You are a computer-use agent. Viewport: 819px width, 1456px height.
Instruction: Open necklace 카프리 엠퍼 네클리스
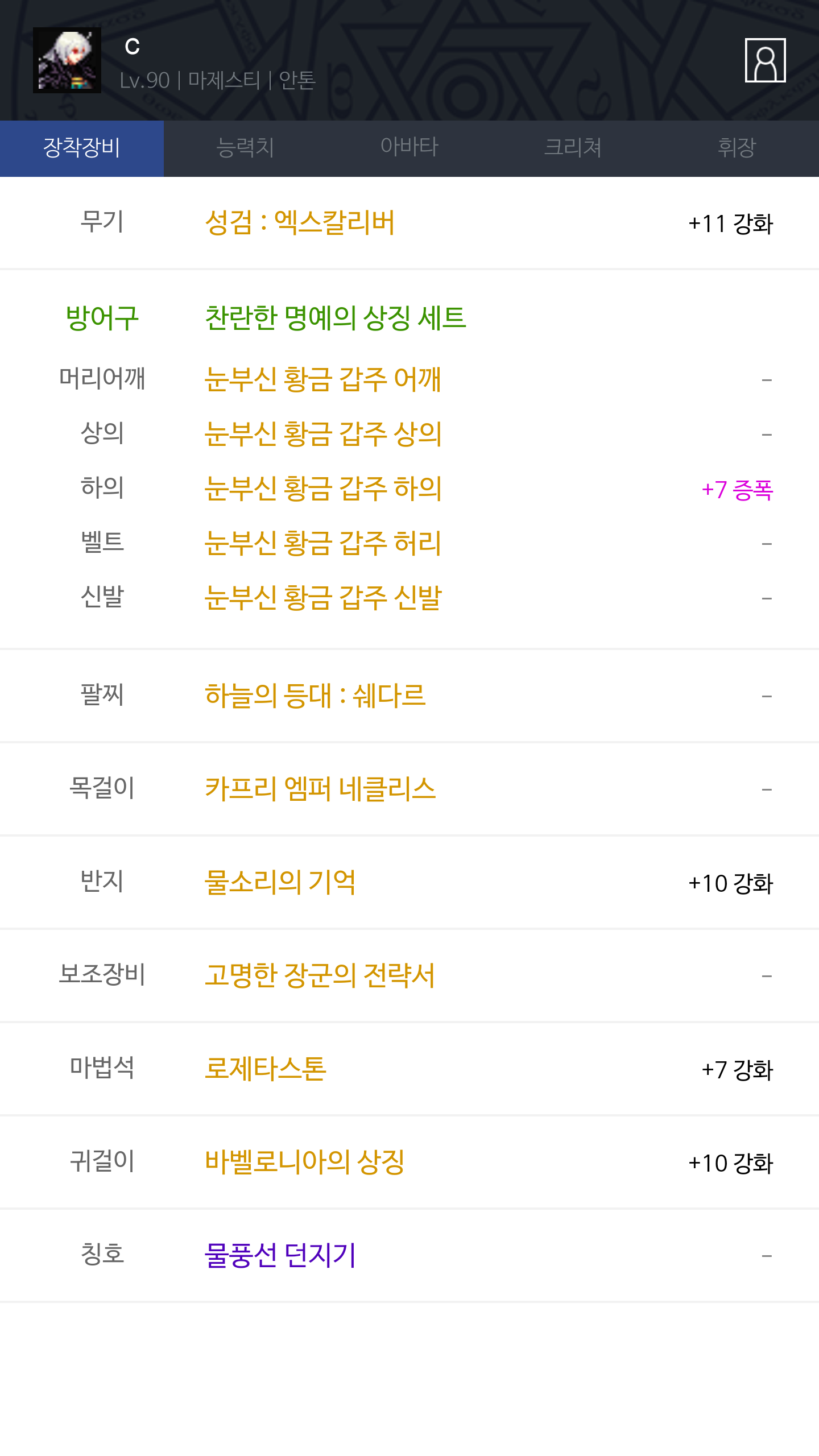pos(320,788)
